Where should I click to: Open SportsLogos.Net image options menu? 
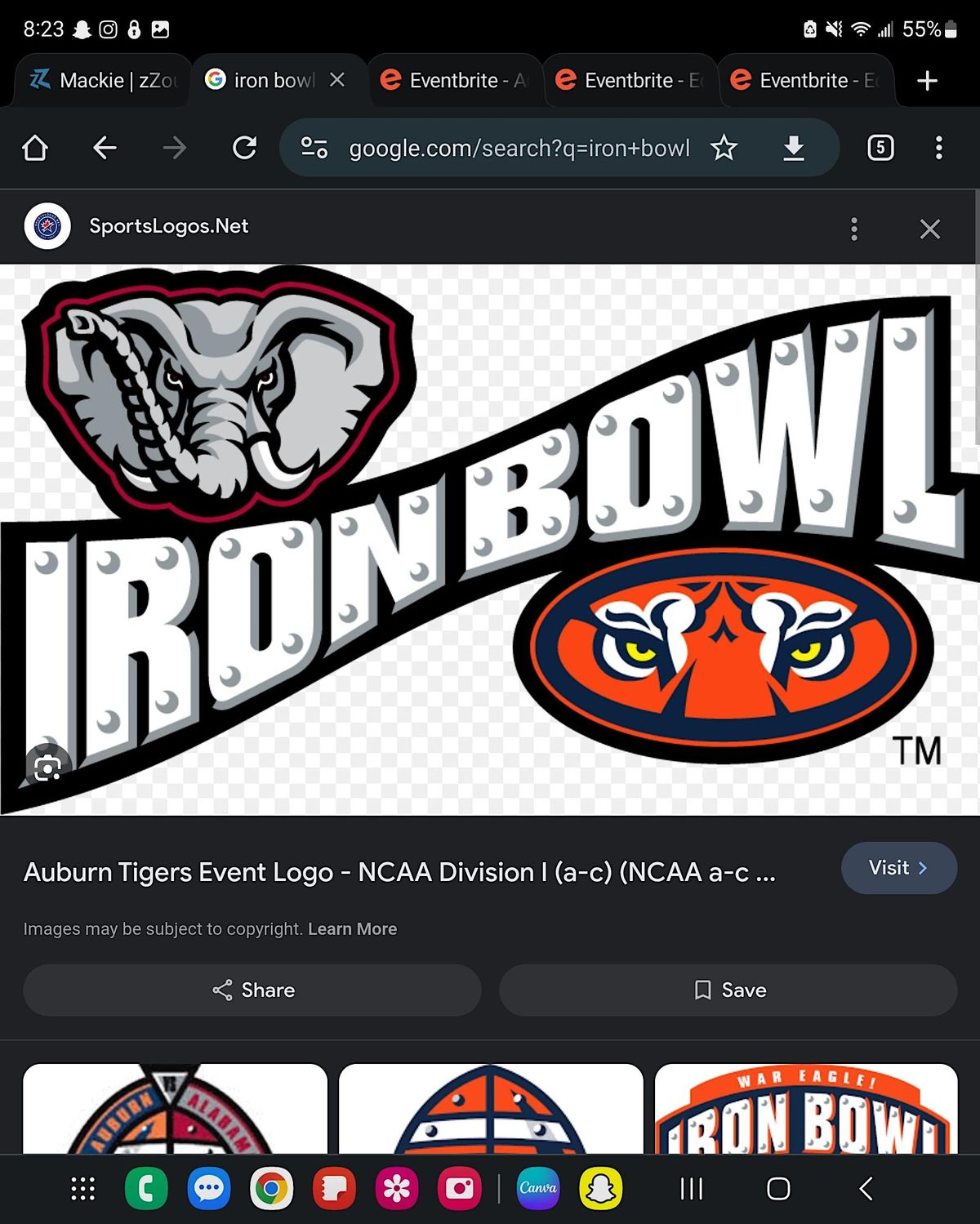click(x=854, y=229)
